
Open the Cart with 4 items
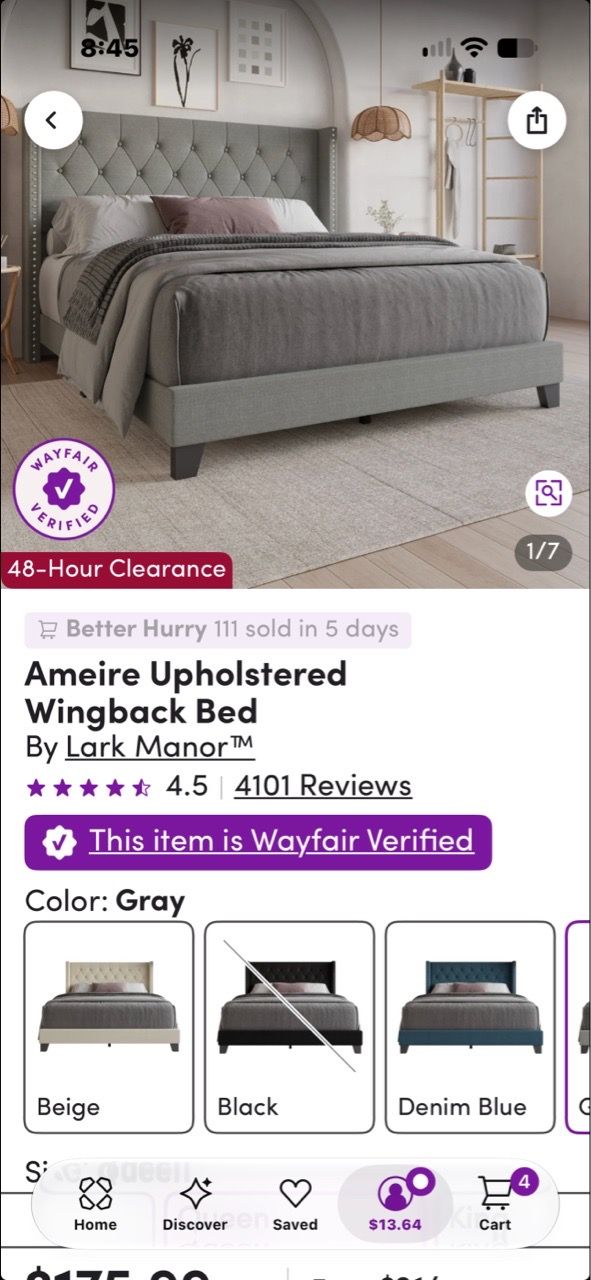coord(496,1204)
